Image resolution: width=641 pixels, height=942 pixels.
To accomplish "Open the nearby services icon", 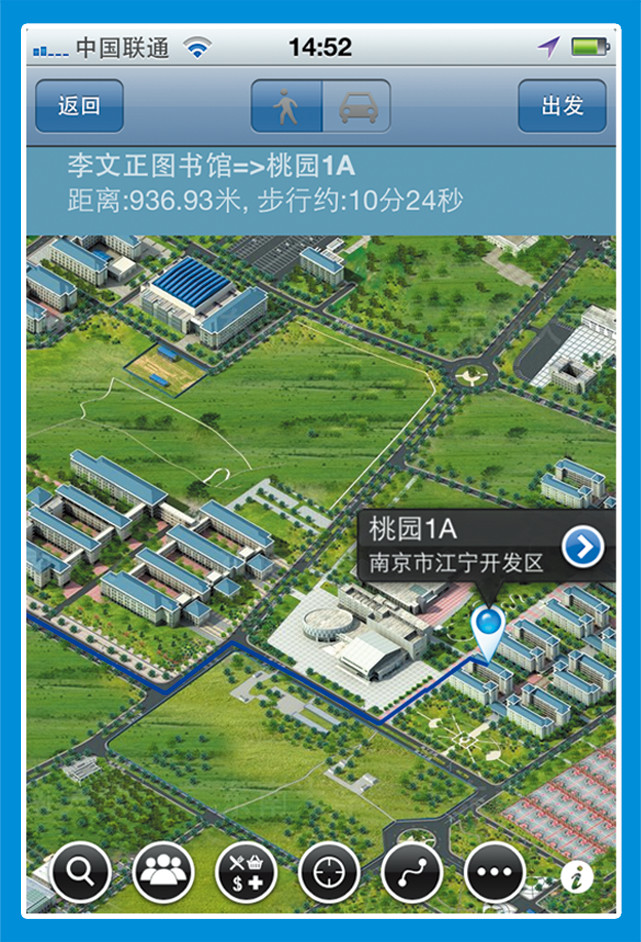I will tap(246, 872).
